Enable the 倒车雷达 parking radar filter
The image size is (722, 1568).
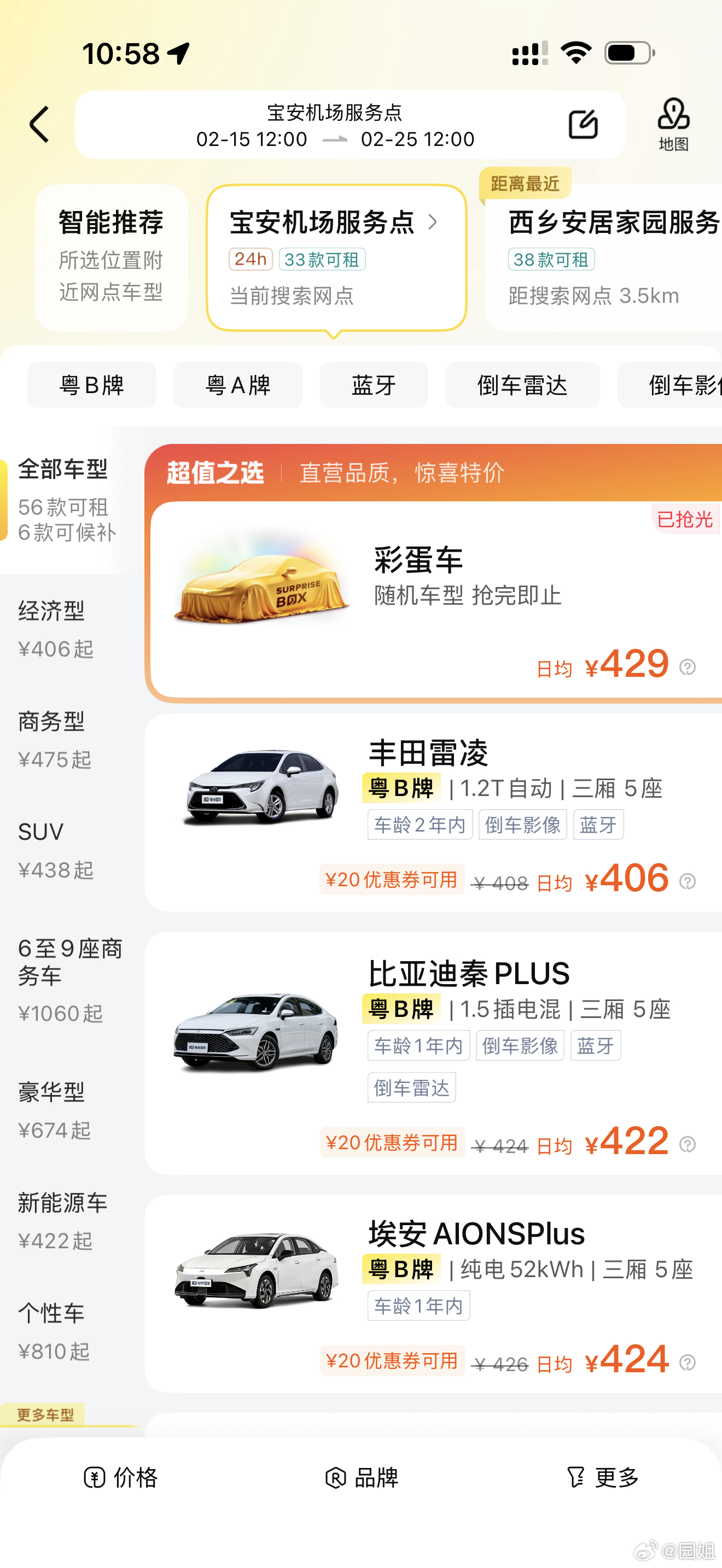click(522, 385)
